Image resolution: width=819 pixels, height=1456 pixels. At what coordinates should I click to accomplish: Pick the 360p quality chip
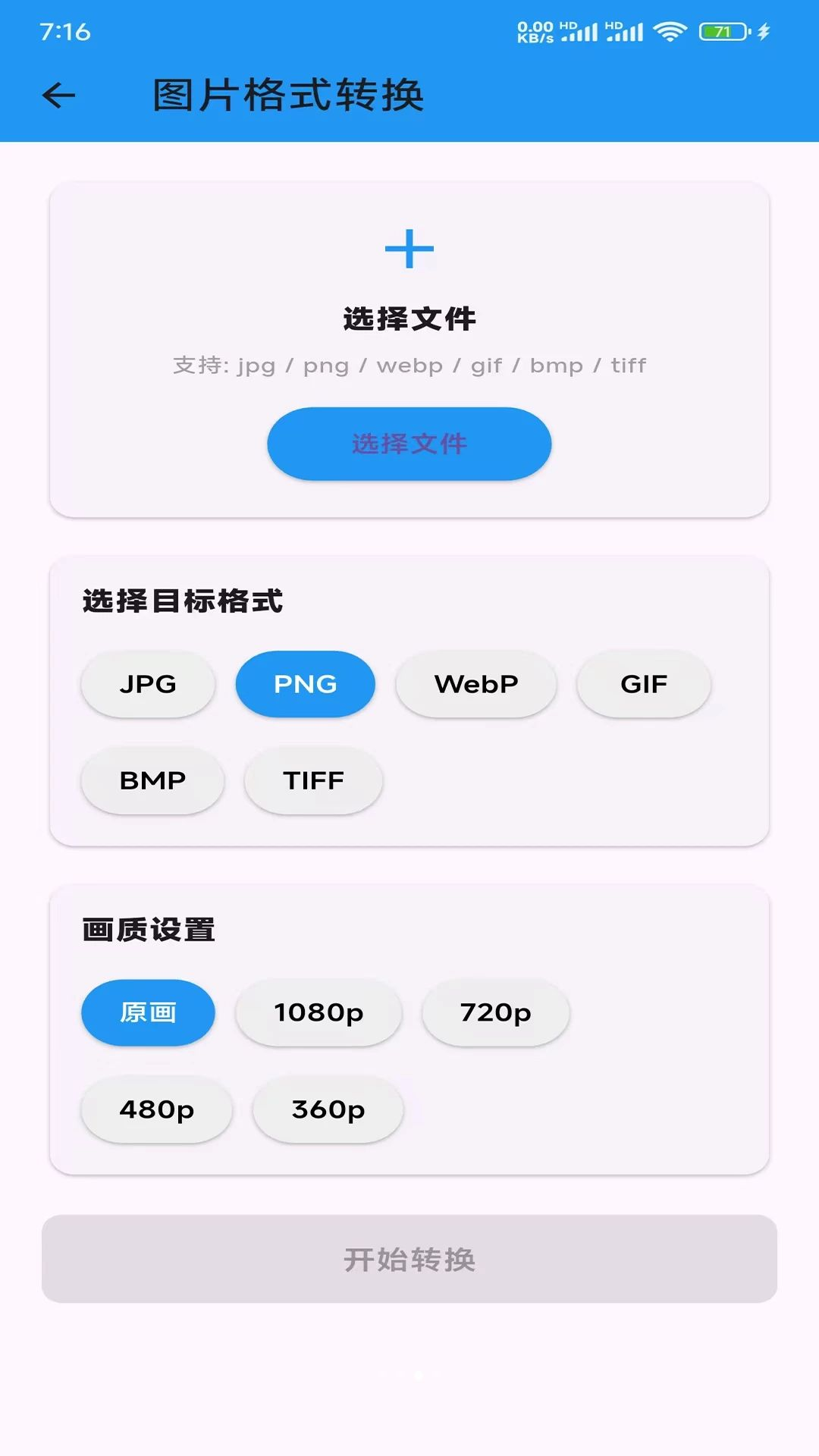tap(328, 1109)
